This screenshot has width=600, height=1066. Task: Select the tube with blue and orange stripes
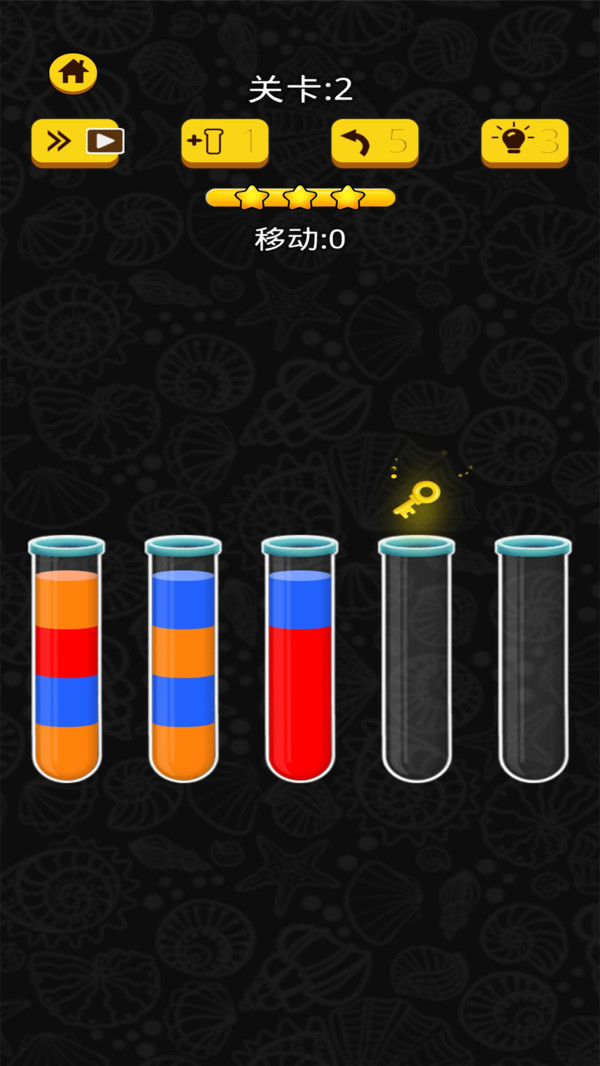click(x=183, y=660)
